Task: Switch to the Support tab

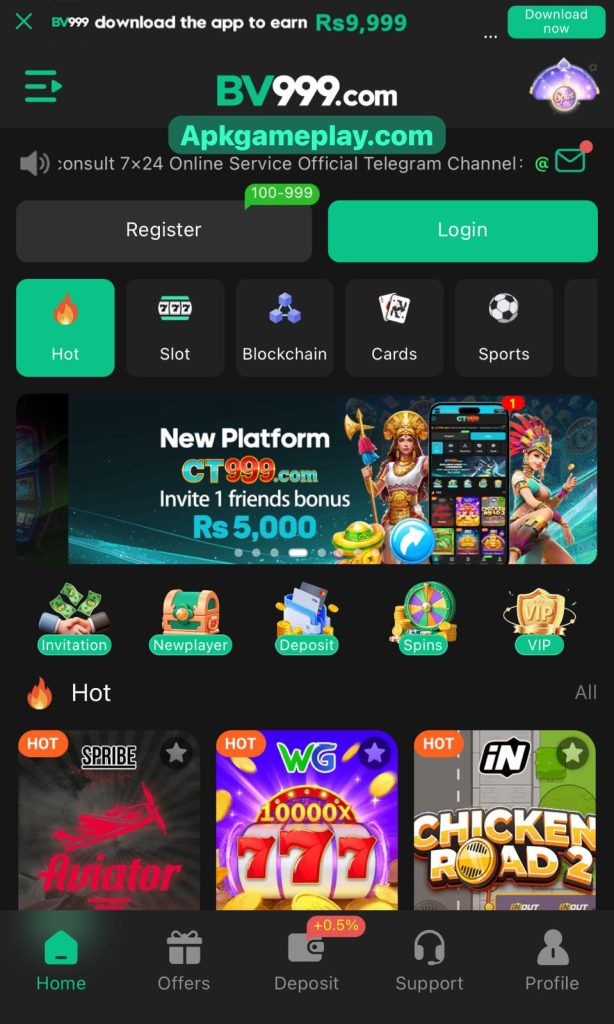Action: pos(429,962)
